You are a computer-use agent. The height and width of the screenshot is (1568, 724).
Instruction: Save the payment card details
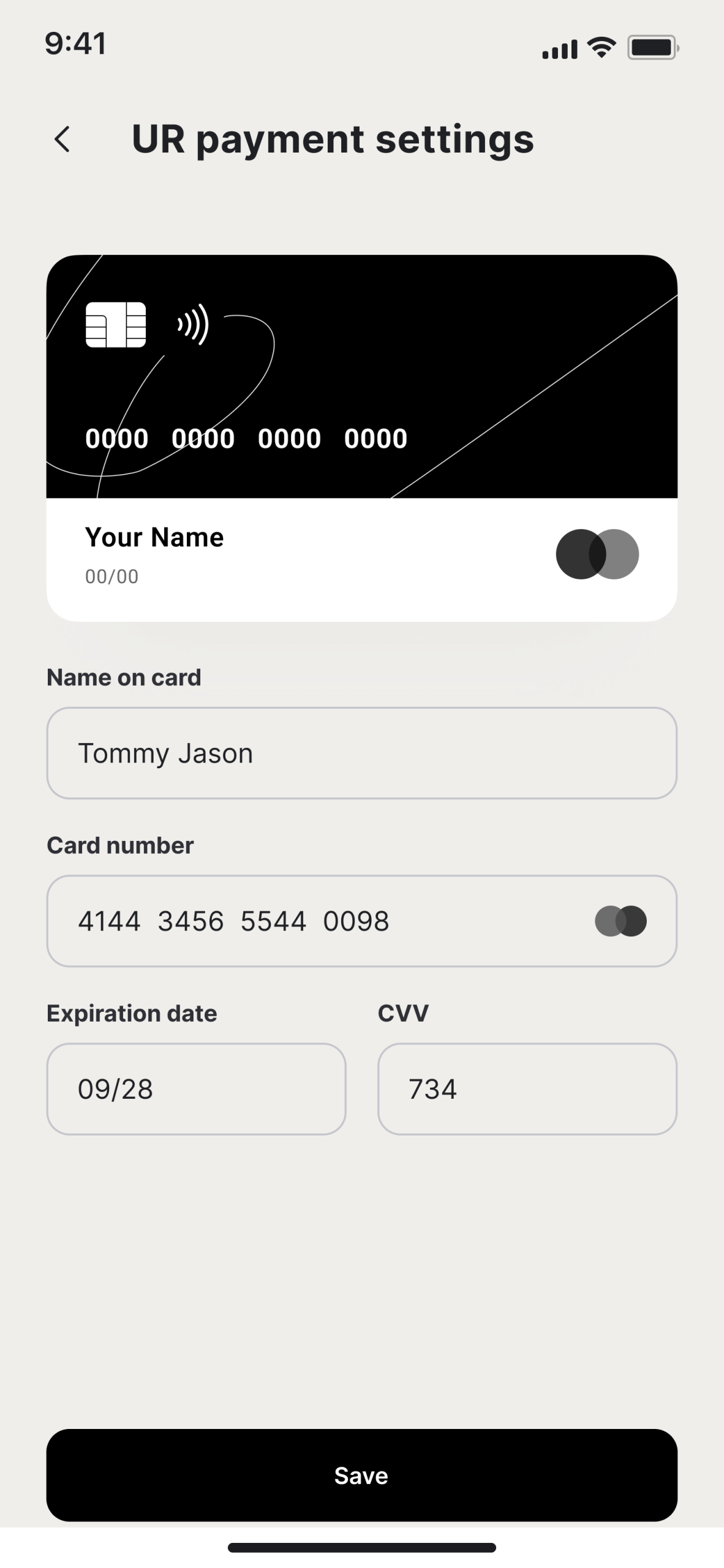tap(361, 1475)
